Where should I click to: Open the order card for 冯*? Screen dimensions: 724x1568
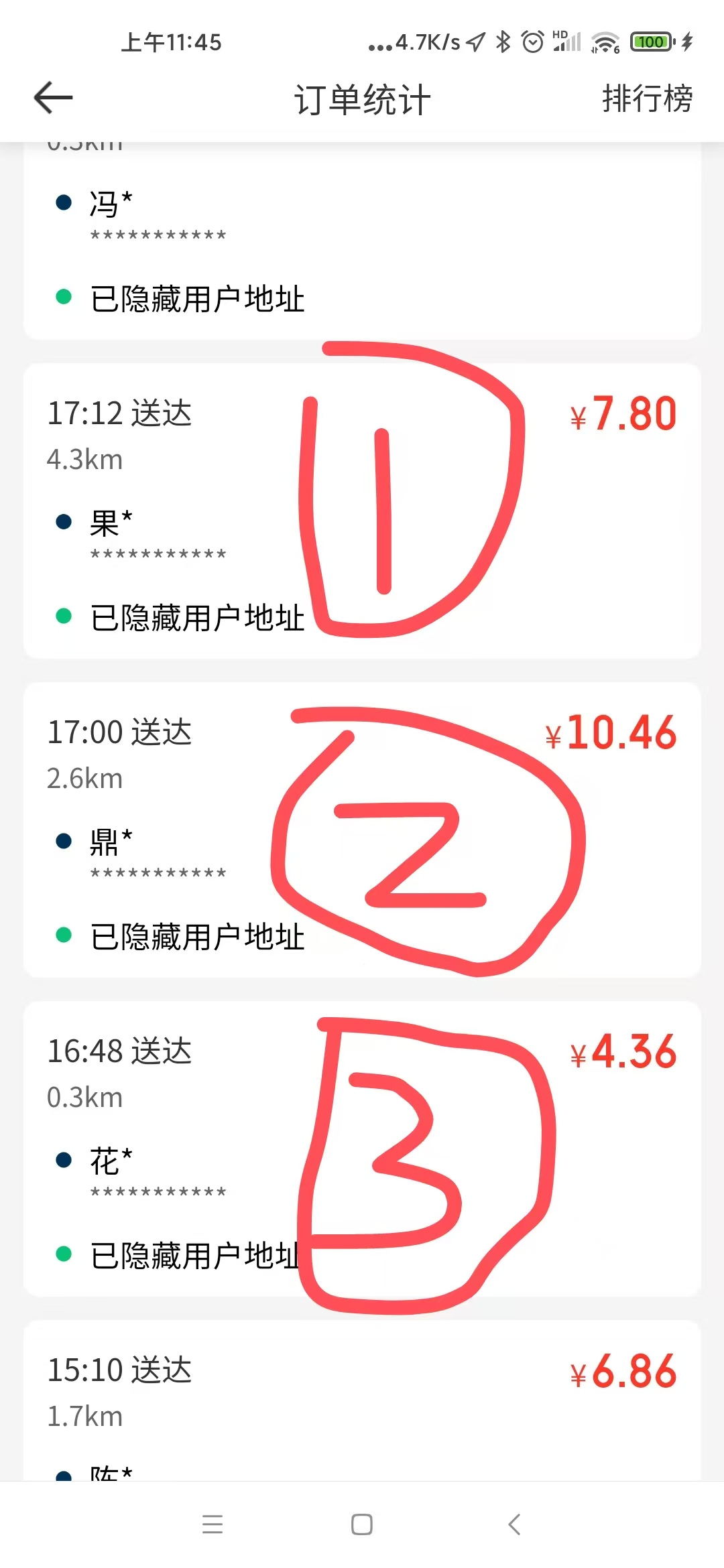(x=362, y=241)
